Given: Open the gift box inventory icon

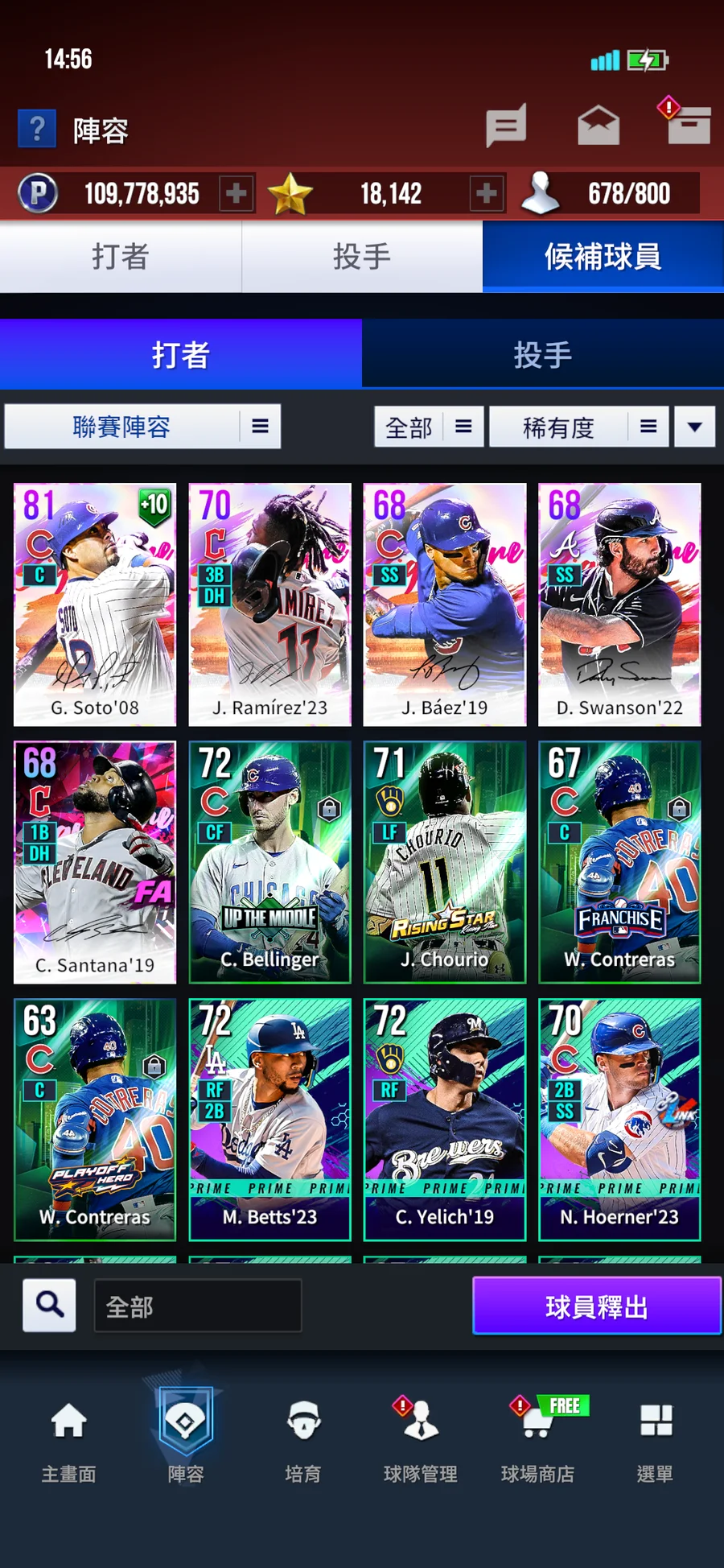Looking at the screenshot, I should 689,125.
